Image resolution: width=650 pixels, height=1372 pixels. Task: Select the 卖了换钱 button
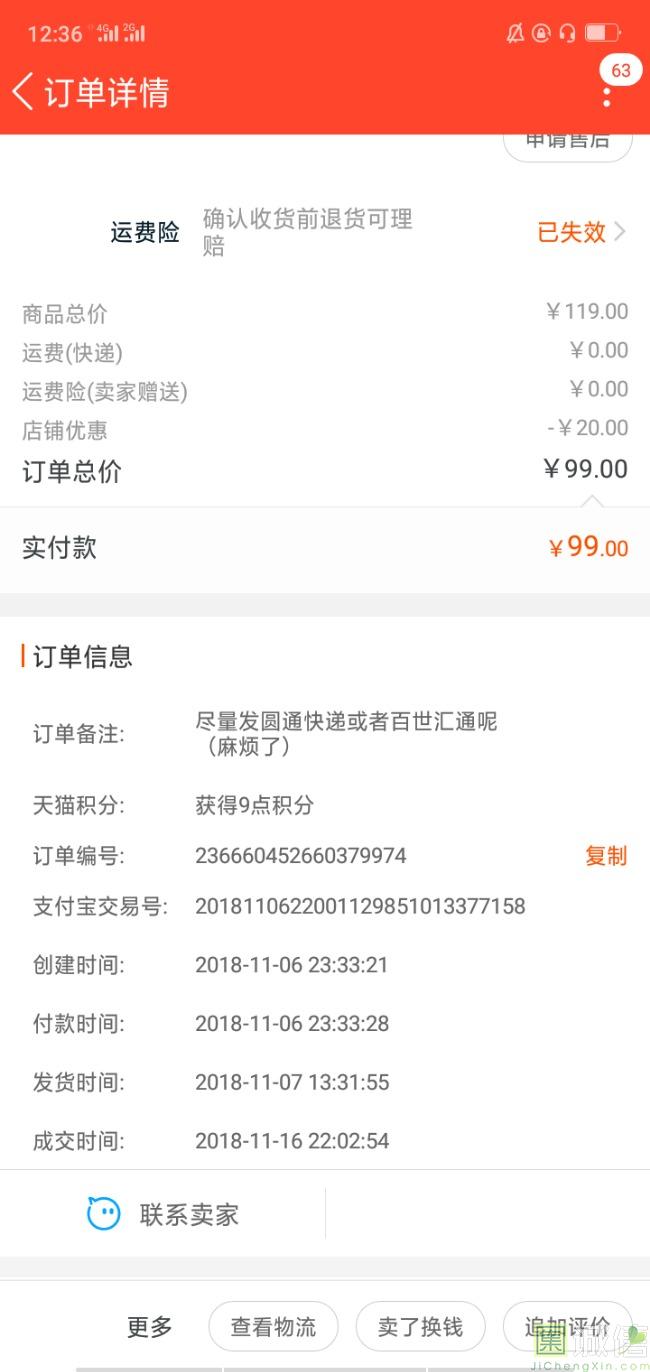[x=420, y=1327]
